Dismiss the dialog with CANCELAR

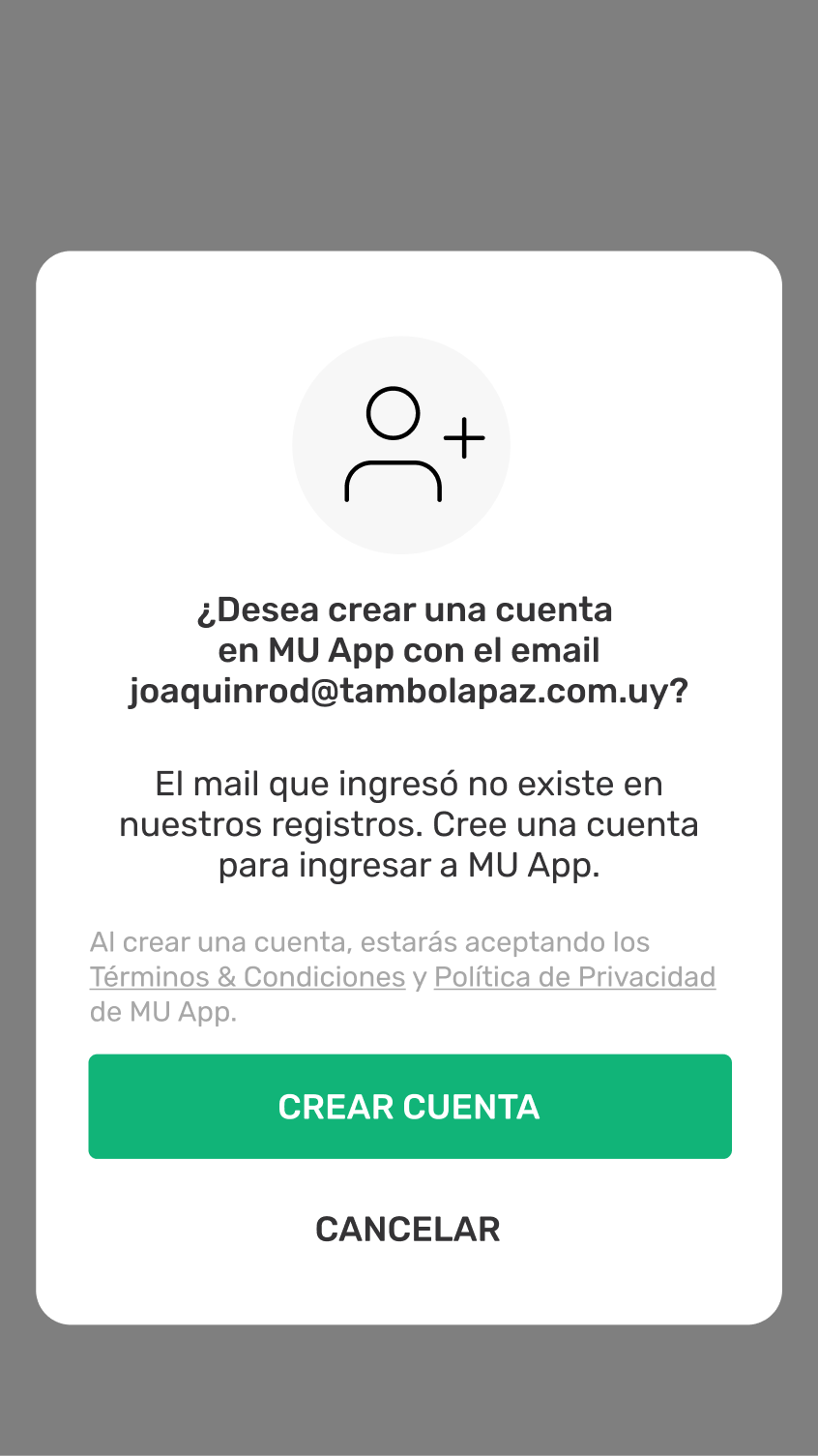point(407,1229)
